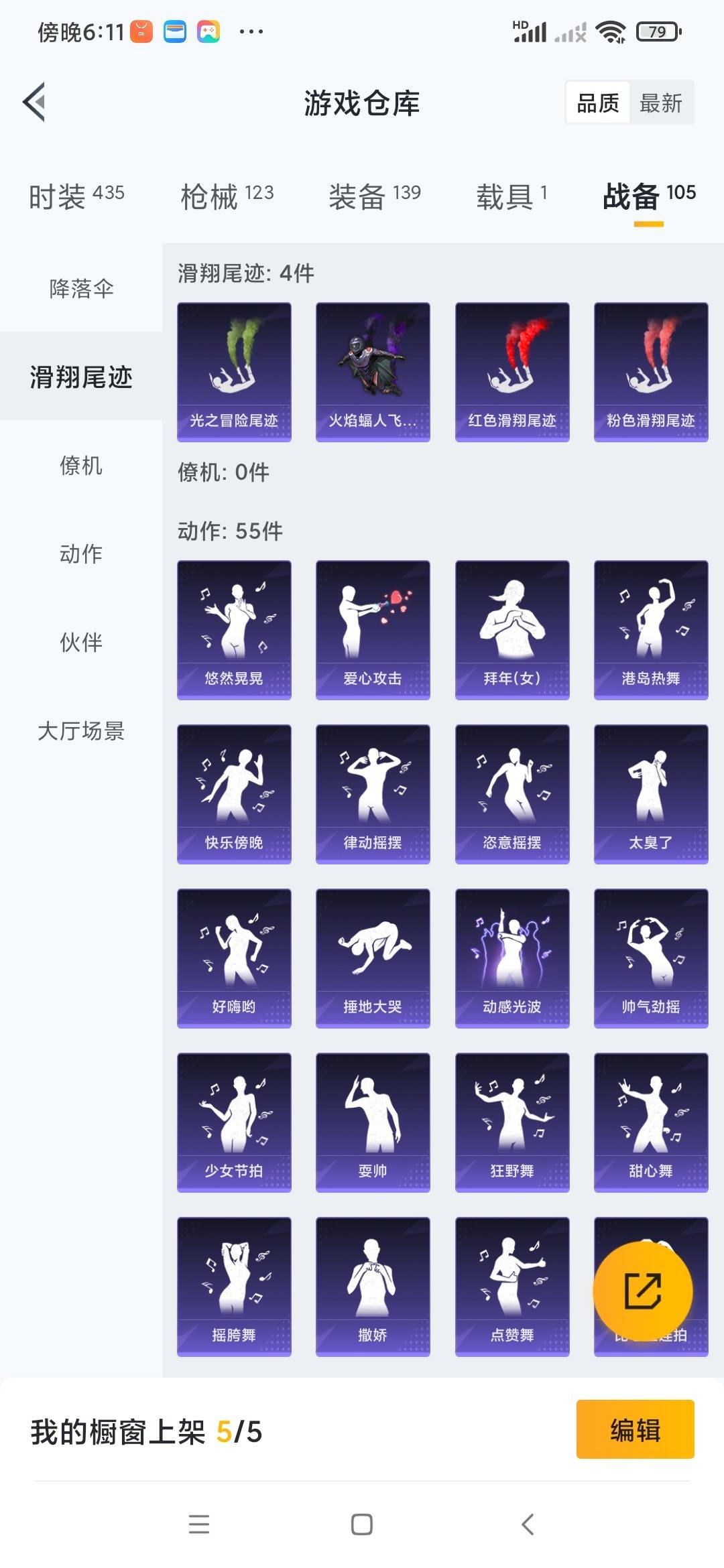
Task: Switch to the 枪械 tab
Action: click(x=227, y=196)
